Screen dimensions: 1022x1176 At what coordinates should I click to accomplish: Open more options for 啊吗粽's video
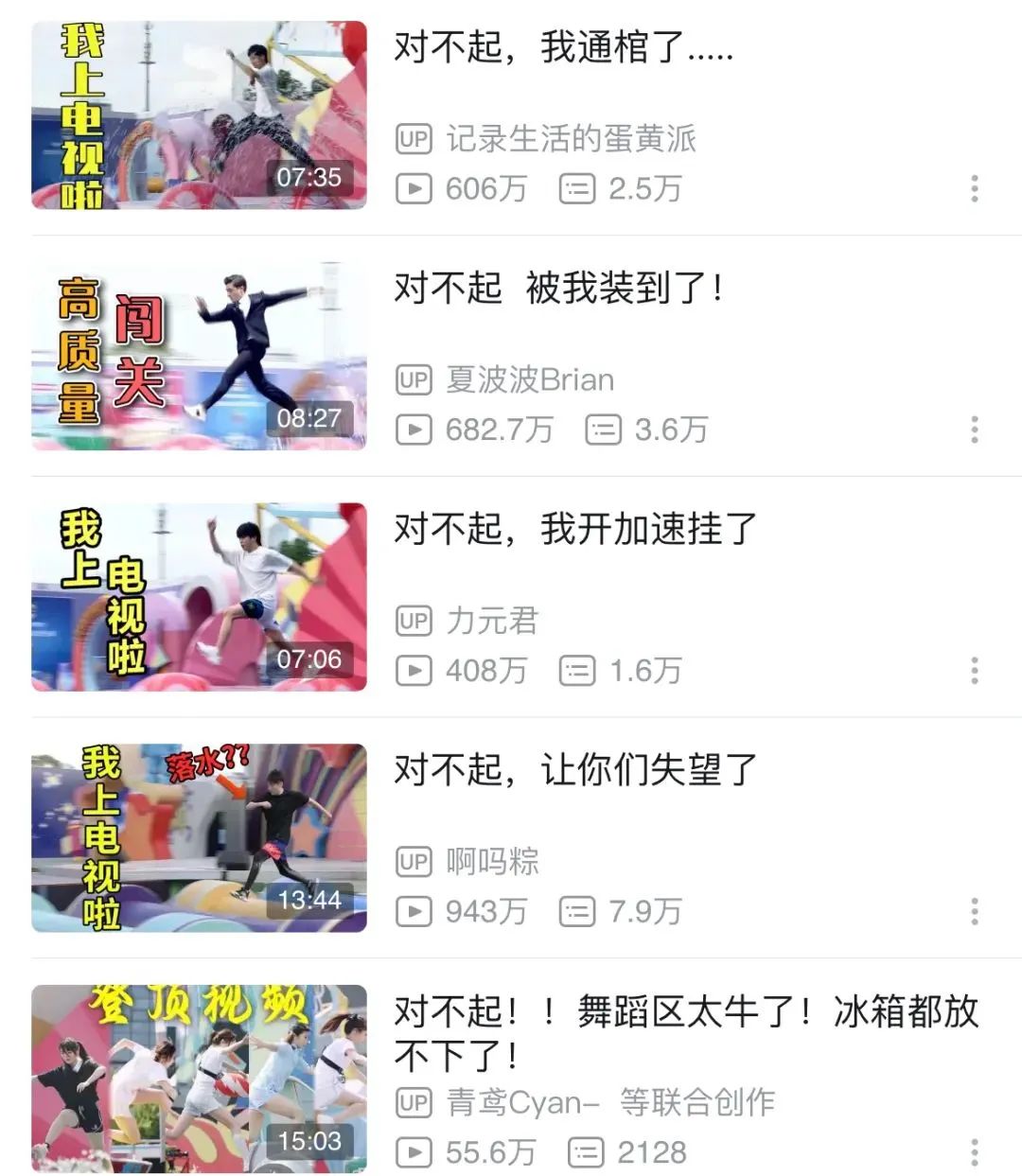coord(974,912)
